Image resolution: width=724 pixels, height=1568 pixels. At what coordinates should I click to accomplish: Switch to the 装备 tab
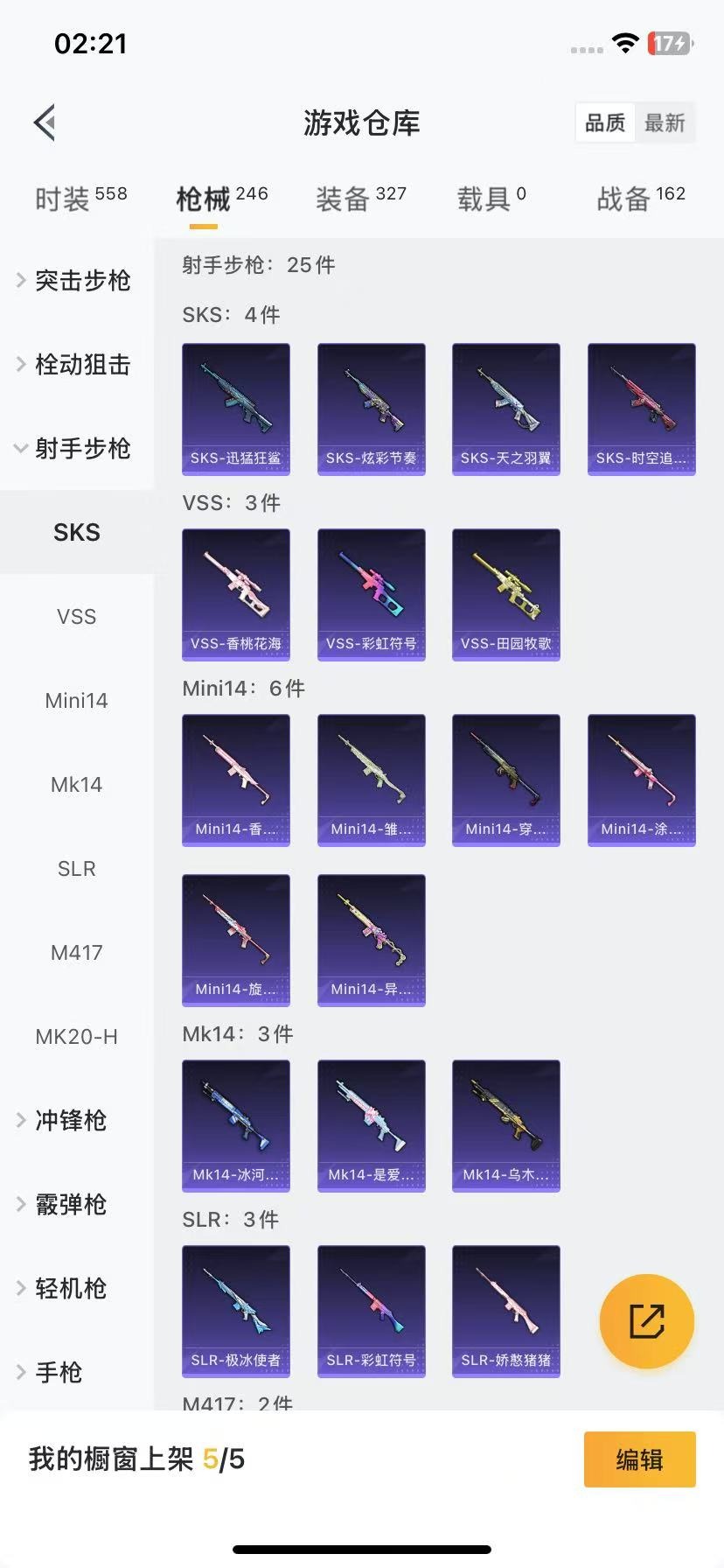[361, 199]
